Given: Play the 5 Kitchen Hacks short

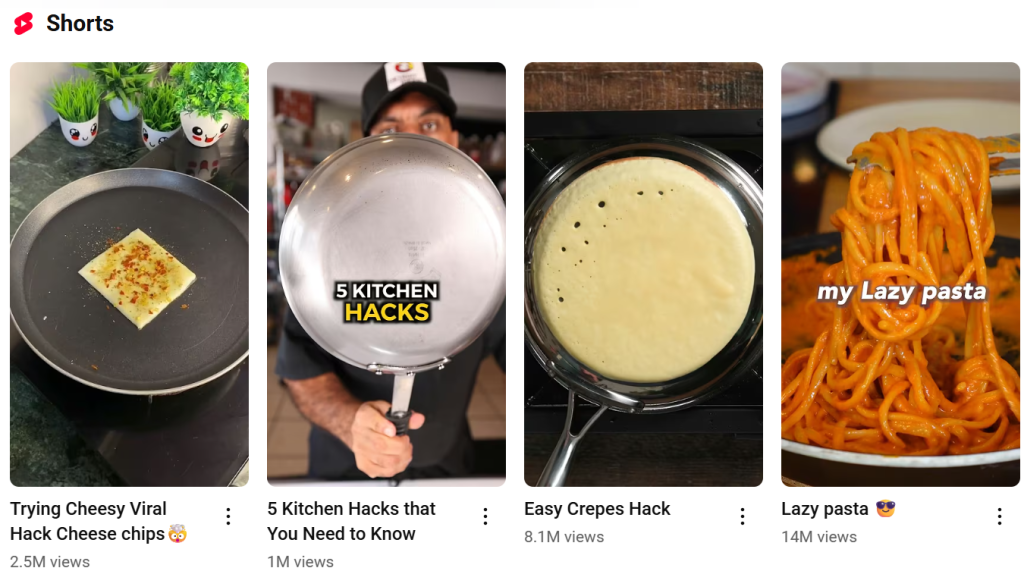Looking at the screenshot, I should [x=386, y=274].
